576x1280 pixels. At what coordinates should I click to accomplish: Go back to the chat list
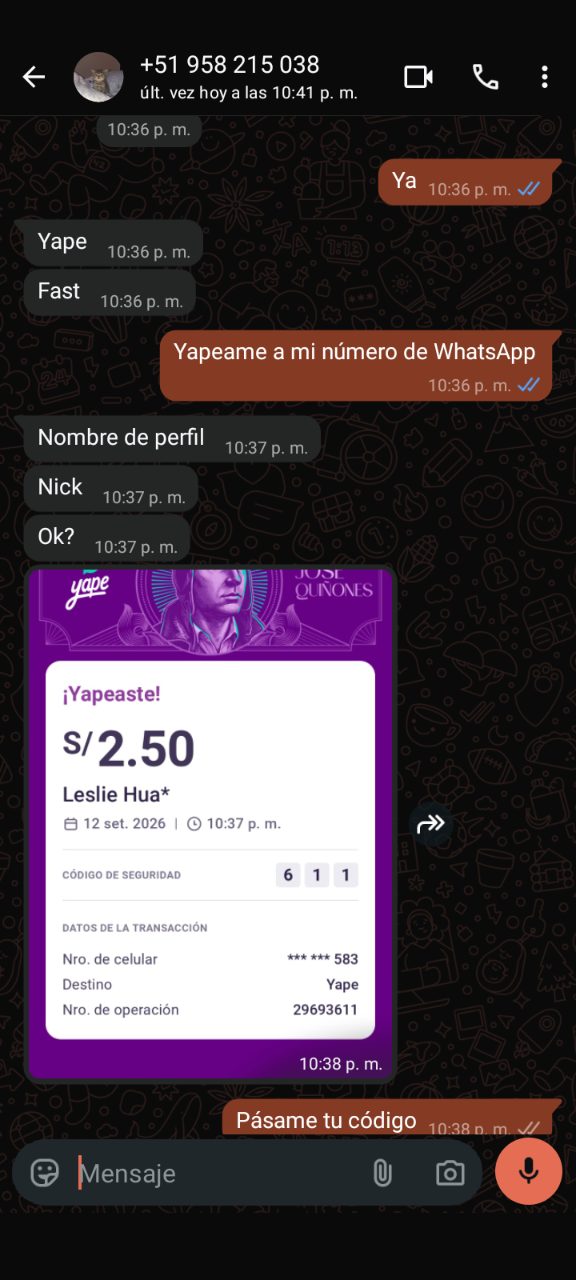click(x=34, y=77)
